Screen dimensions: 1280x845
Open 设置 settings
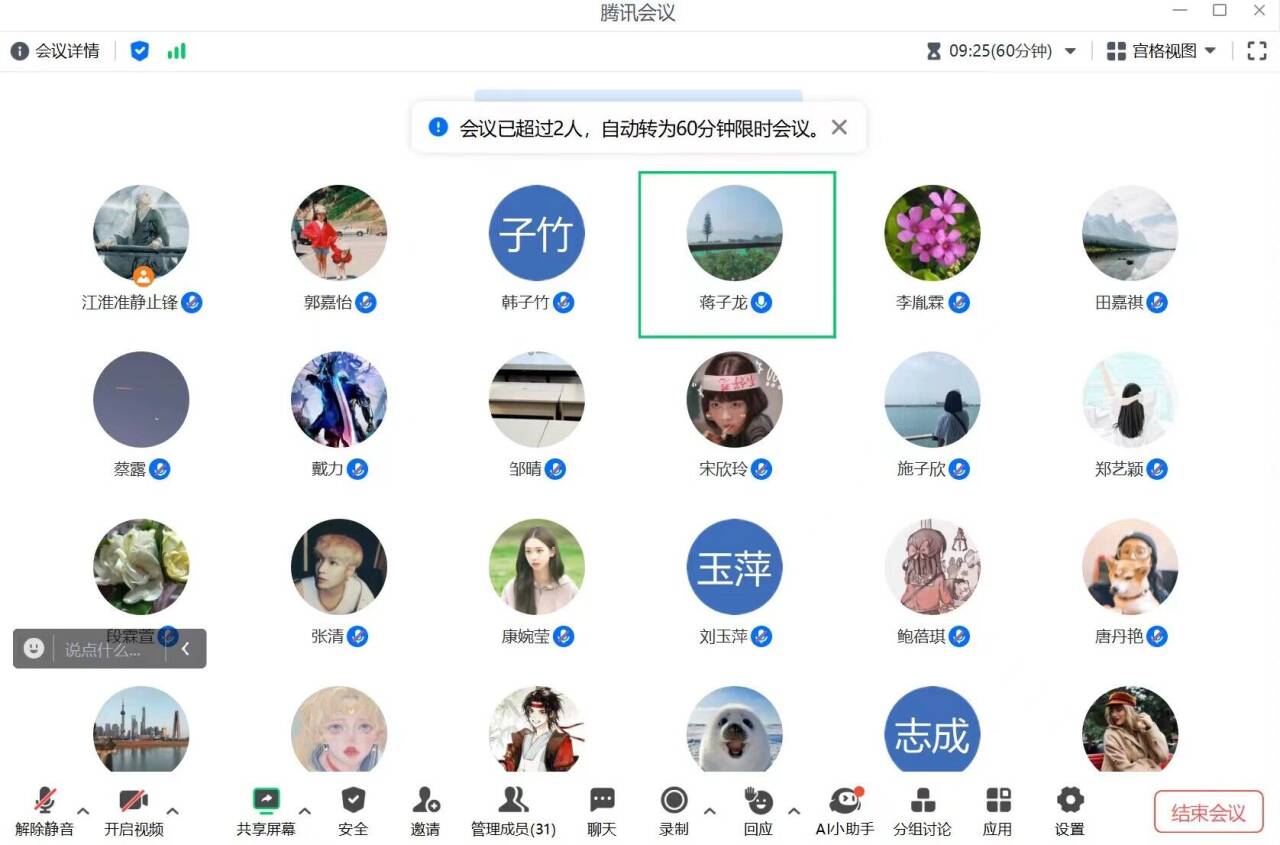(x=1069, y=810)
